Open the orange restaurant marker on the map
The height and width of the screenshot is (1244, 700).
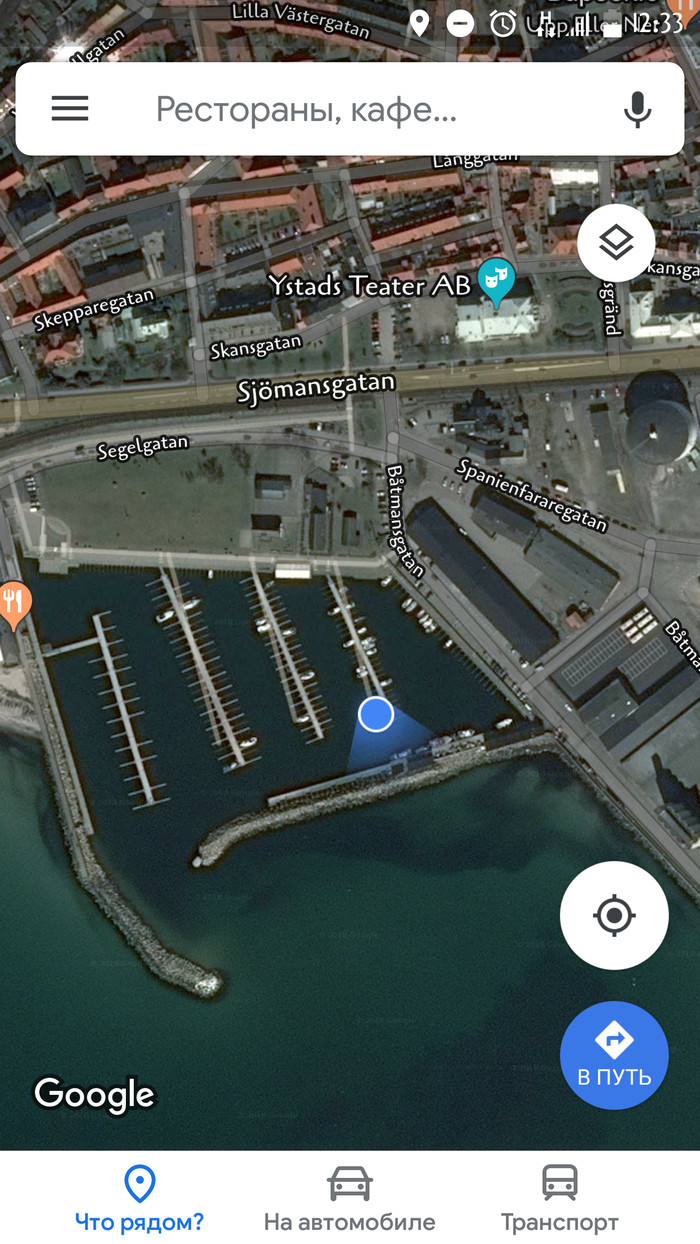pyautogui.click(x=13, y=603)
